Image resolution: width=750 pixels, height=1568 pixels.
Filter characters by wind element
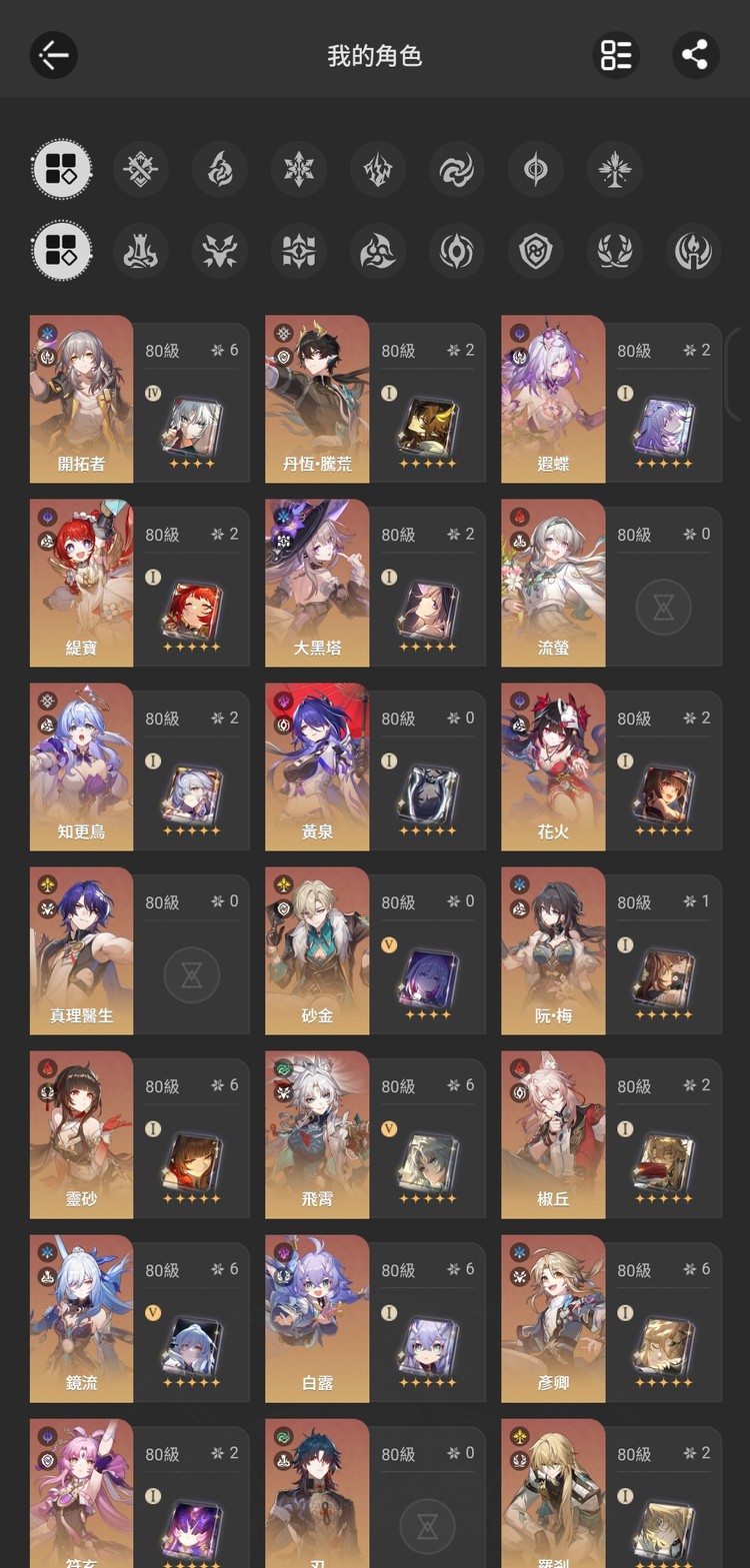tap(457, 169)
